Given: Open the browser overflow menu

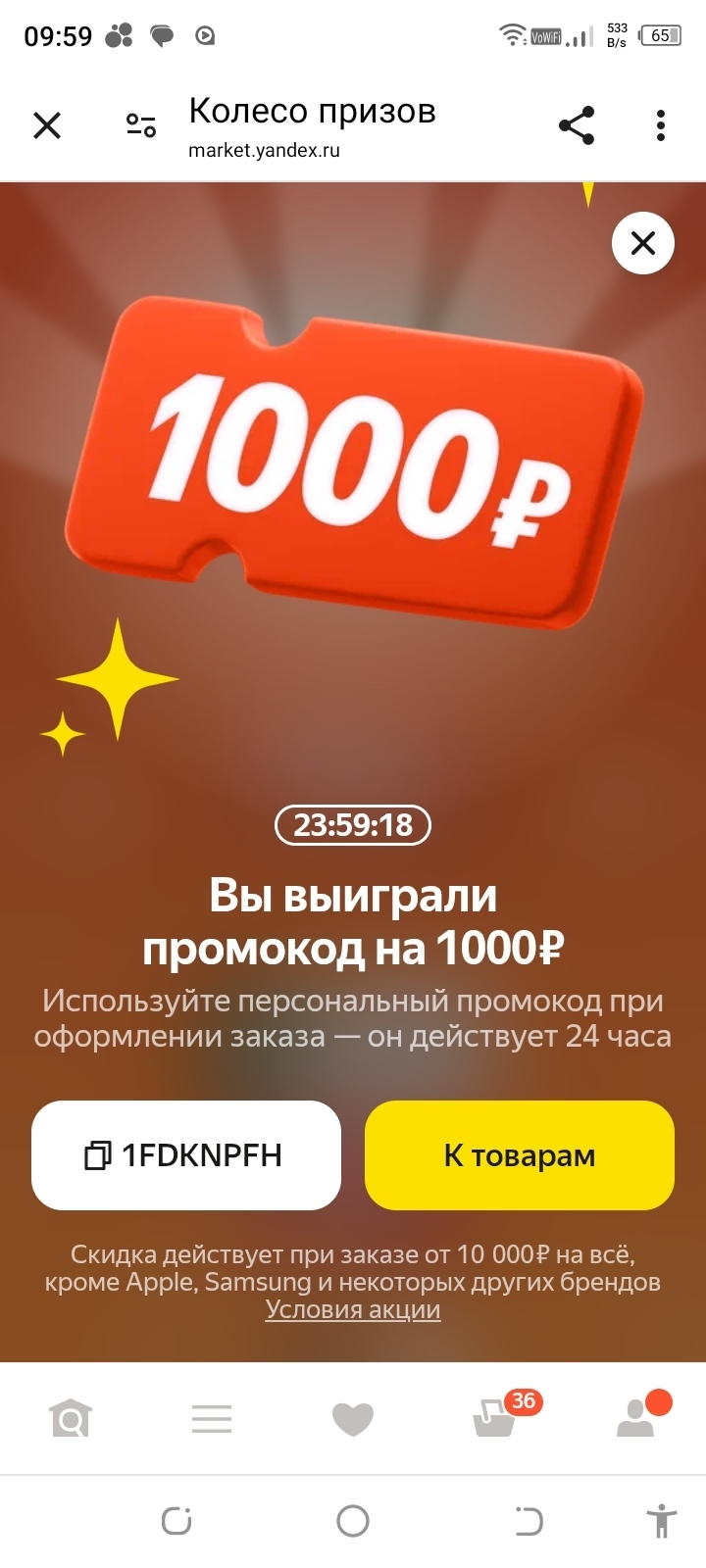Looking at the screenshot, I should click(x=661, y=125).
